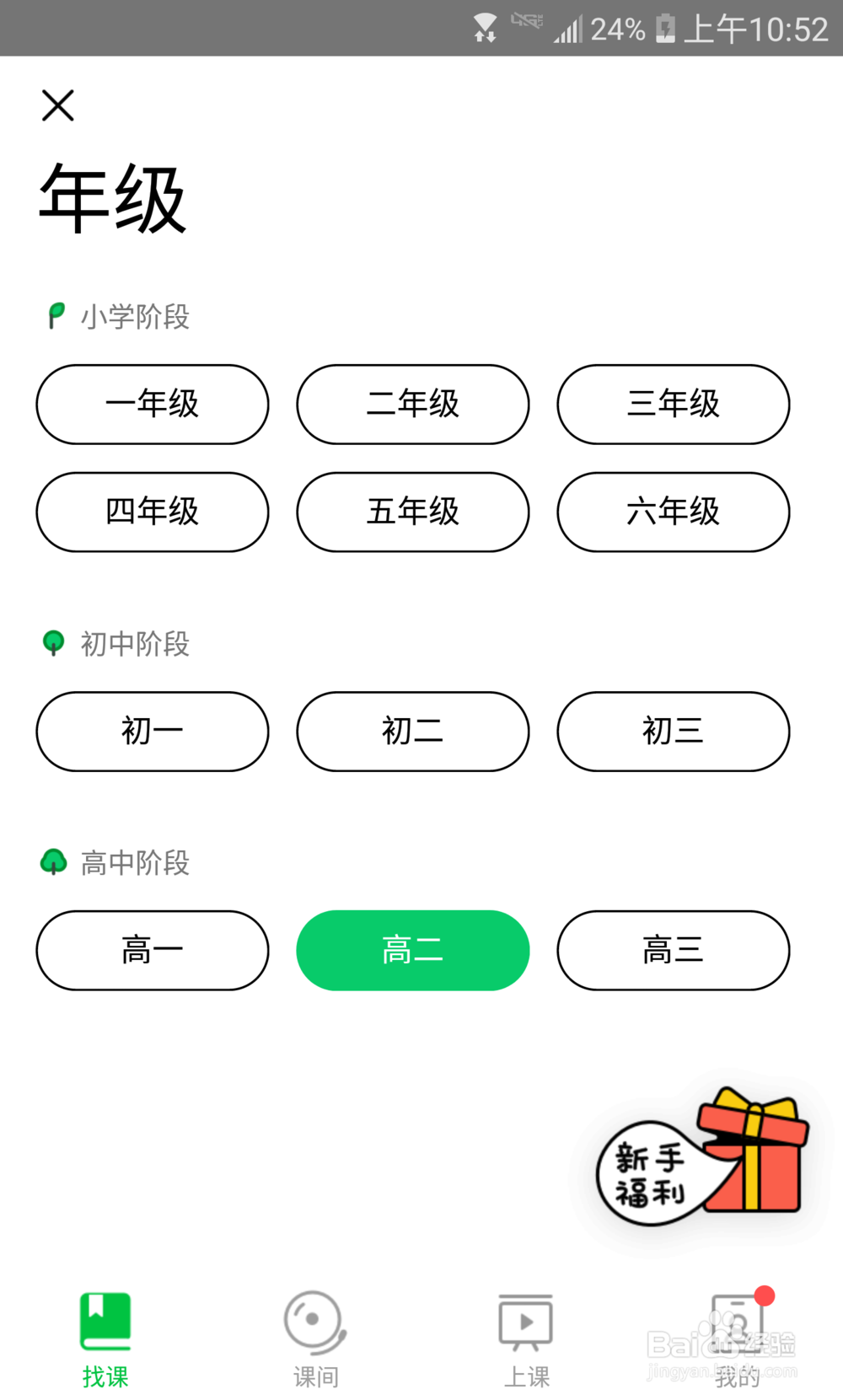Viewport: 843px width, 1400px height.
Task: Switch to the 我的 tab
Action: (736, 1340)
